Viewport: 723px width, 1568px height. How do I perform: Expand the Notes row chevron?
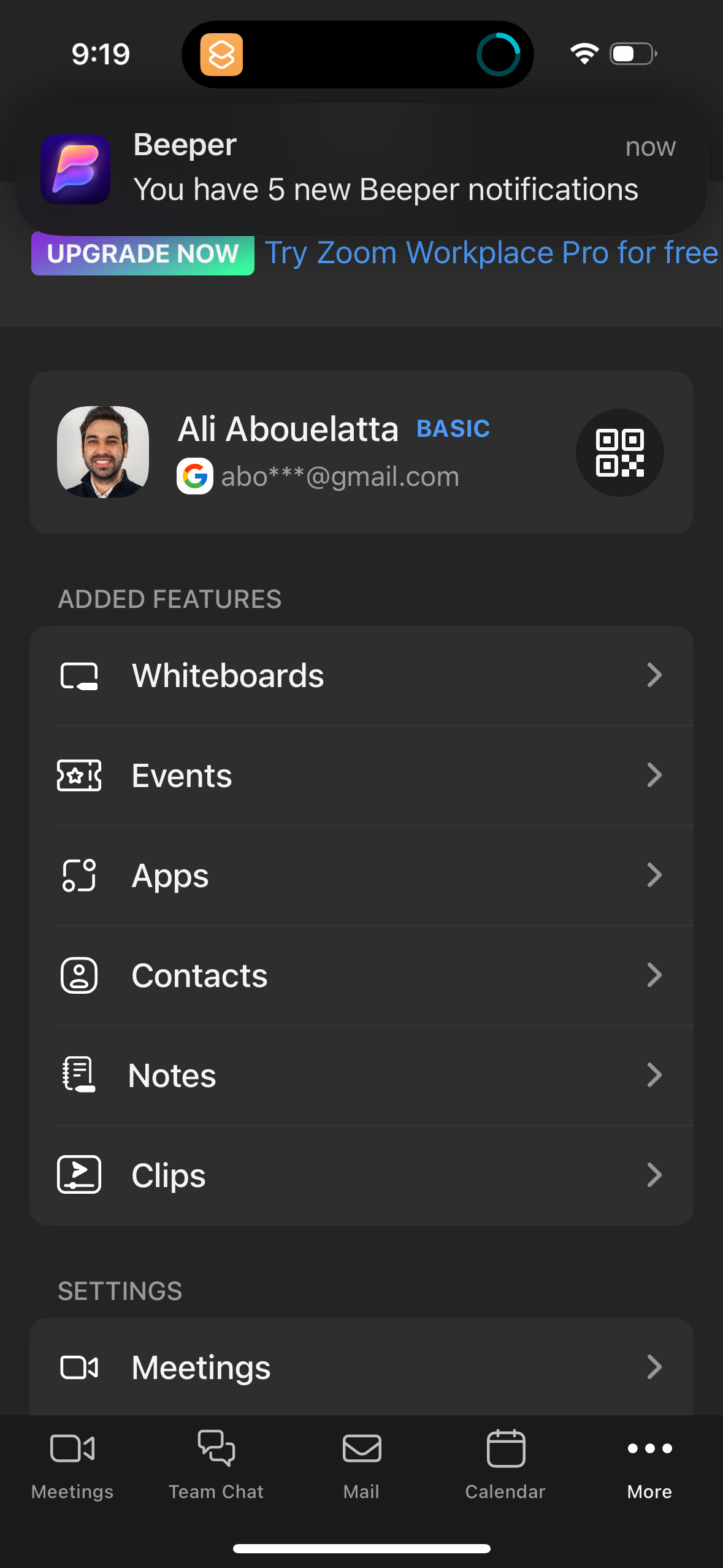(656, 1074)
